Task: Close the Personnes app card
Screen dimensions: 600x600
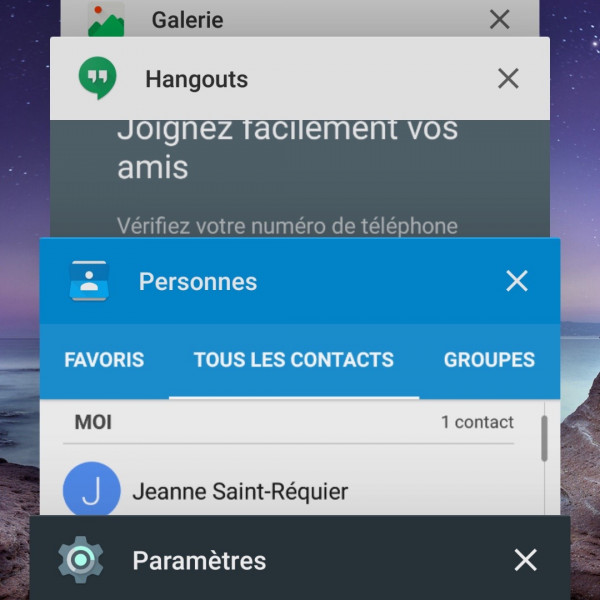Action: (x=516, y=282)
